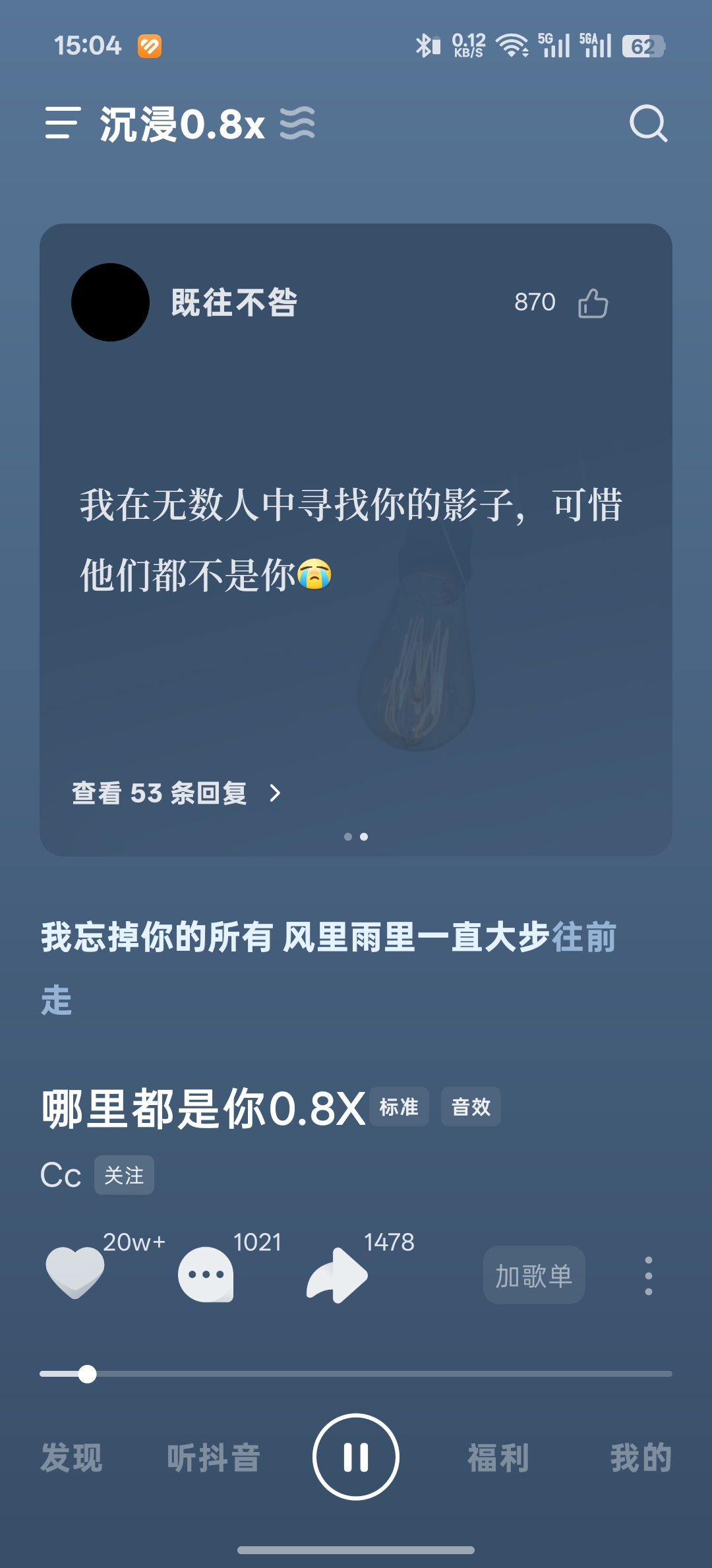Tap the 标准 quality chip

[x=399, y=1106]
